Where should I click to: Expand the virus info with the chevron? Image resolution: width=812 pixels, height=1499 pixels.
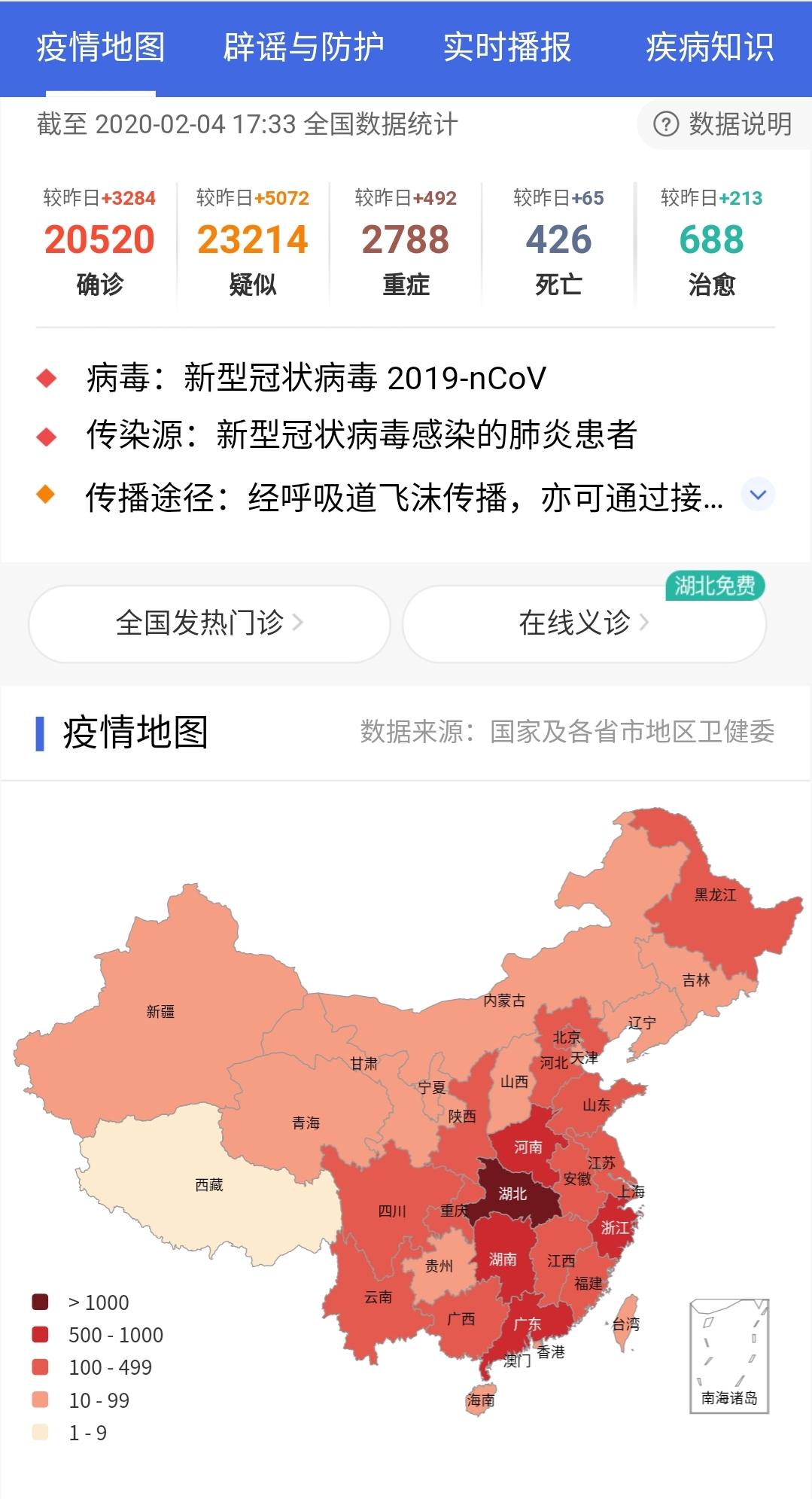coord(758,495)
